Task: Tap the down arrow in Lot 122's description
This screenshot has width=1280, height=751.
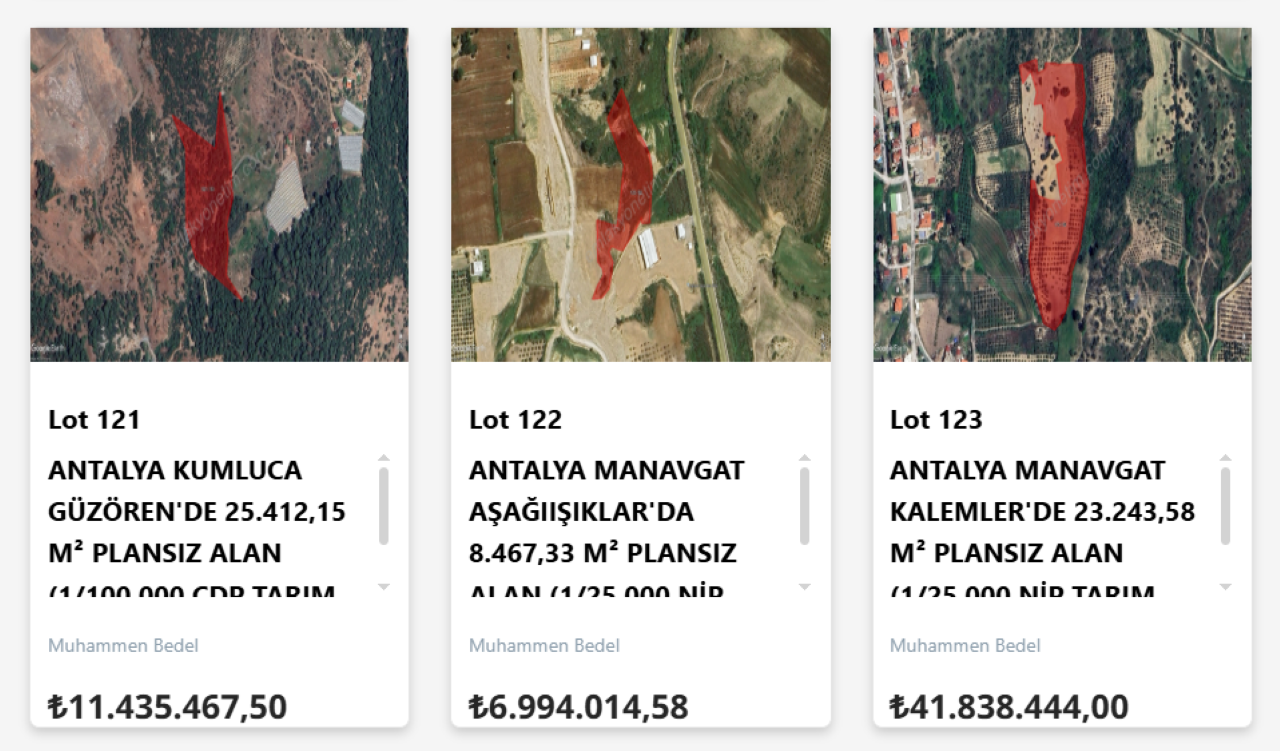Action: point(805,587)
